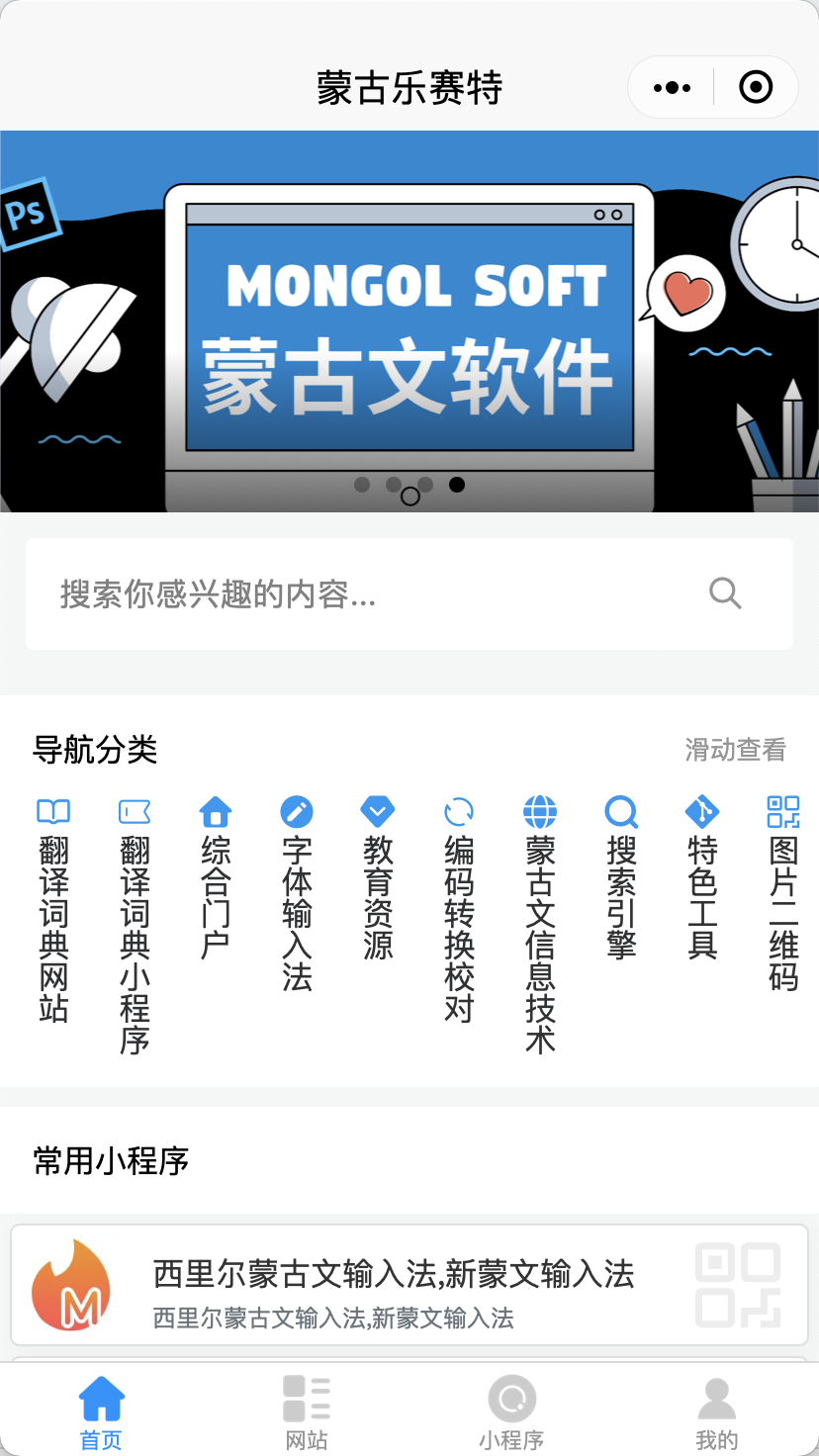Select the 首页 tab
Viewport: 819px width, 1456px height.
102,1412
